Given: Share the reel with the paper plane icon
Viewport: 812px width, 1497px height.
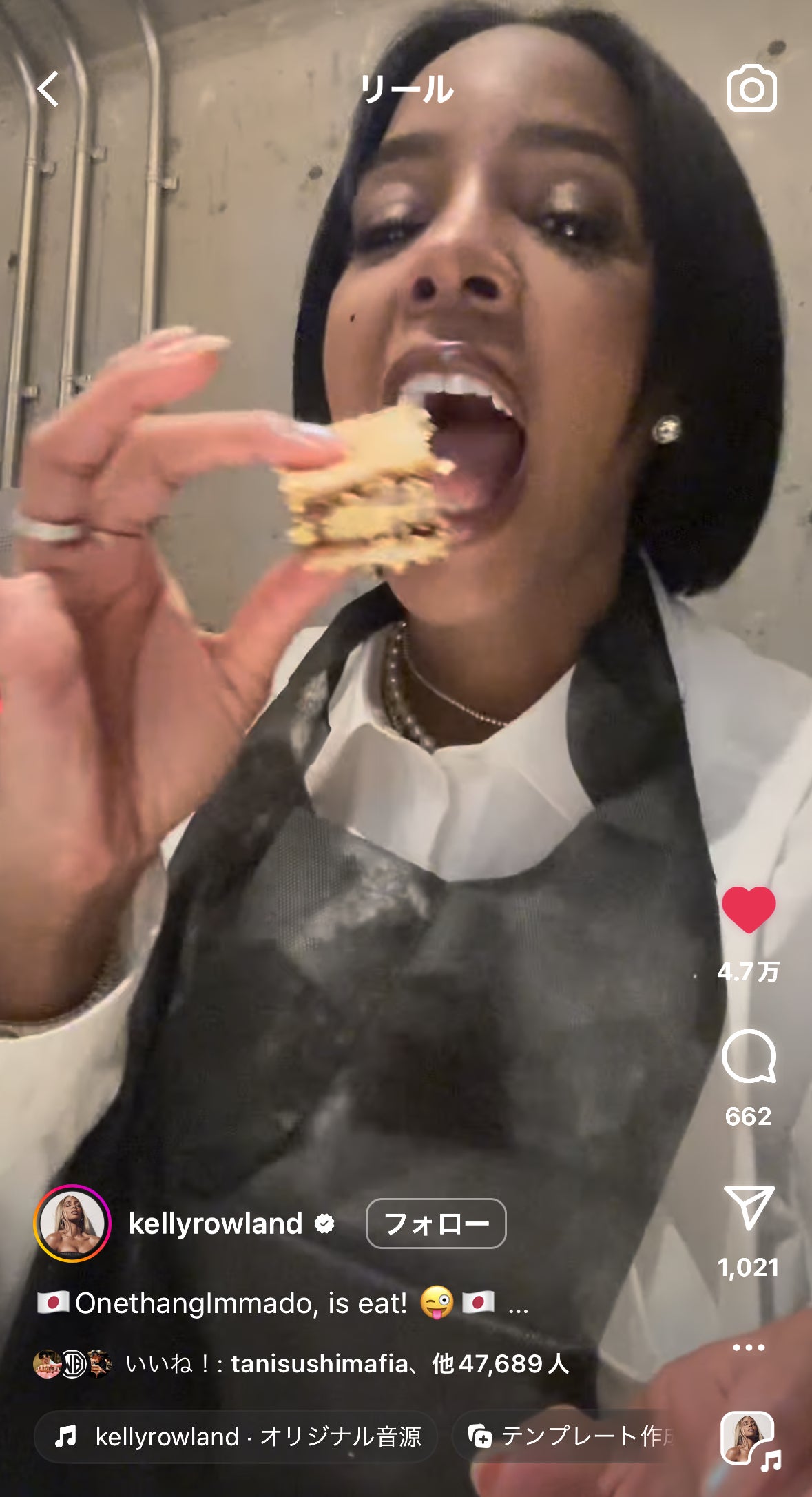Looking at the screenshot, I should 749,1208.
